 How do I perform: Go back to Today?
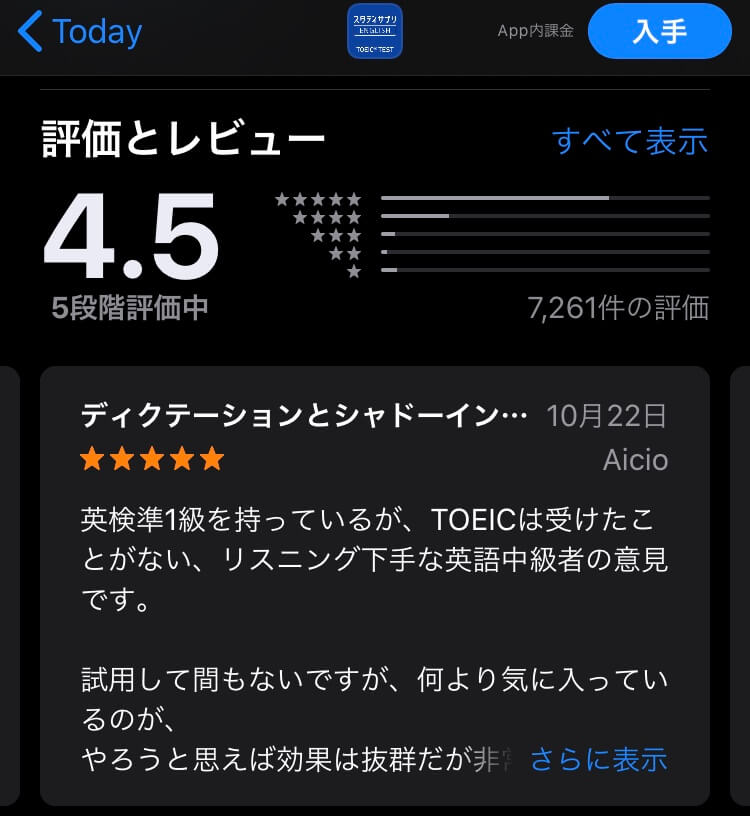(80, 32)
